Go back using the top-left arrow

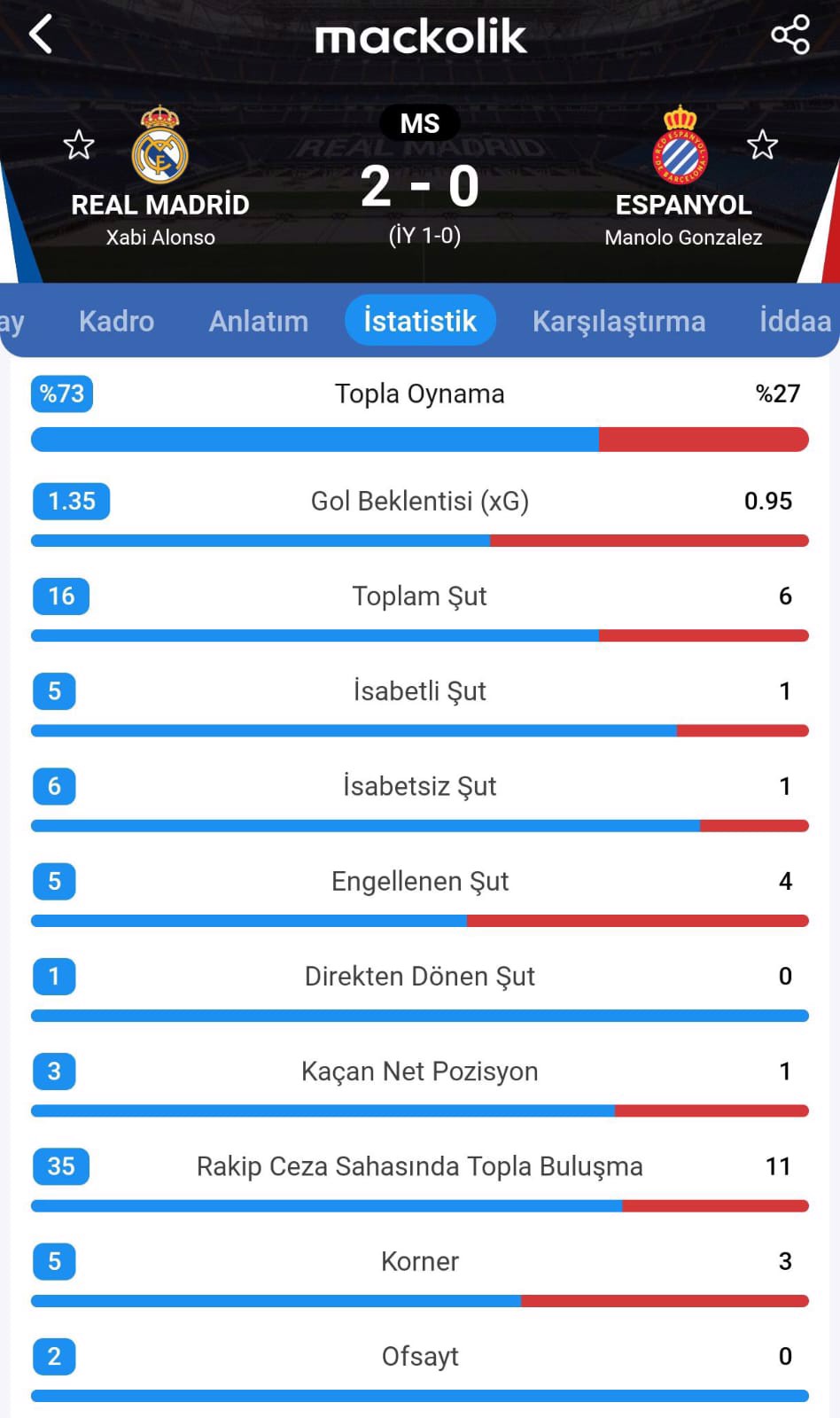(41, 35)
